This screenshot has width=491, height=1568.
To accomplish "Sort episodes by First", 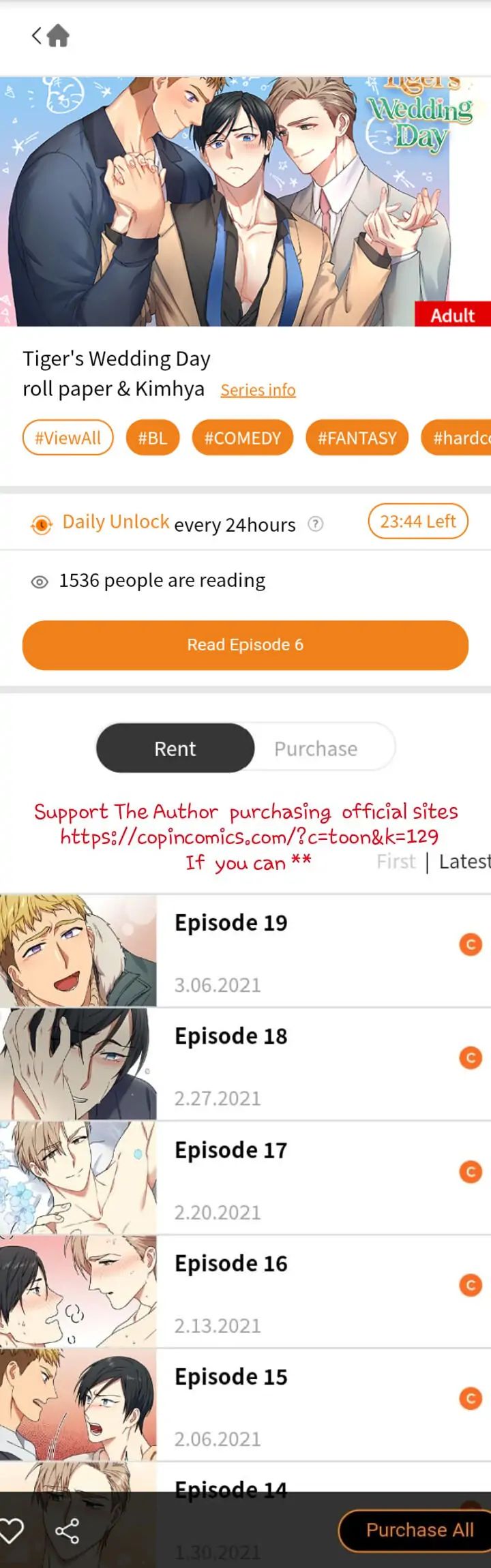I will pos(396,862).
